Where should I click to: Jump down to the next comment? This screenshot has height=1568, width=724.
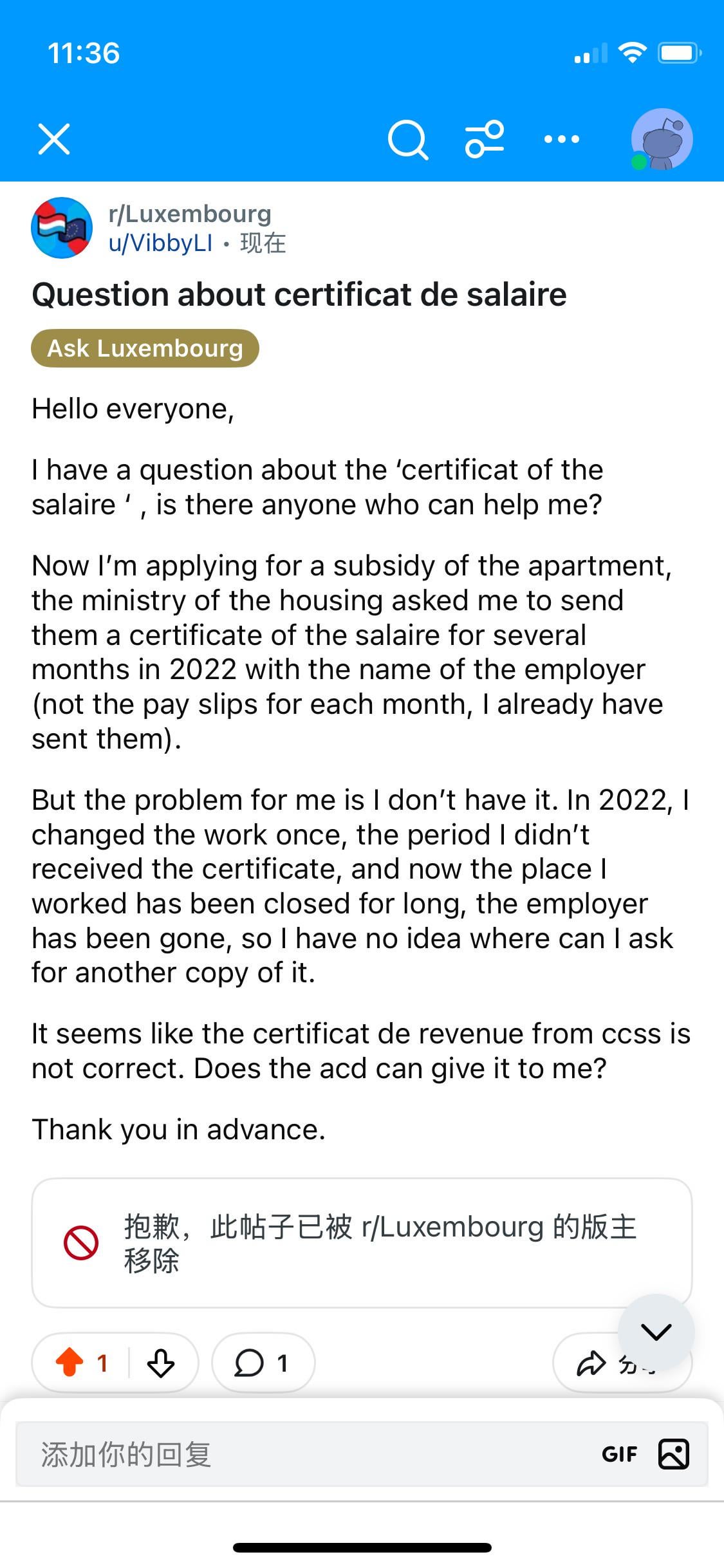[x=656, y=1331]
